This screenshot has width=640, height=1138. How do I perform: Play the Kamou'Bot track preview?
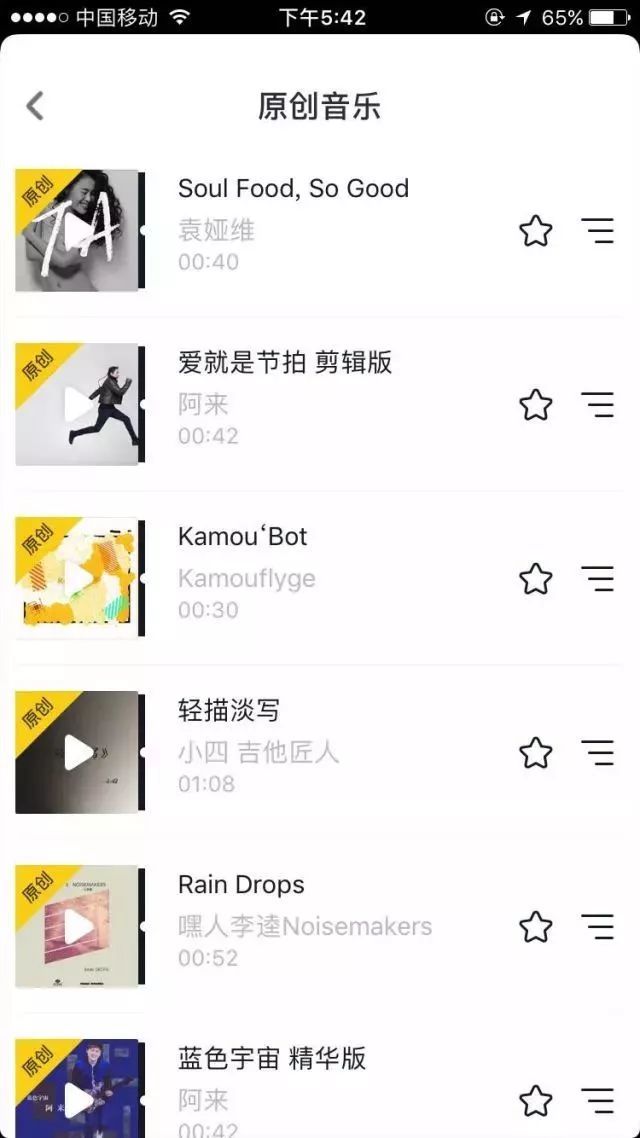click(77, 579)
